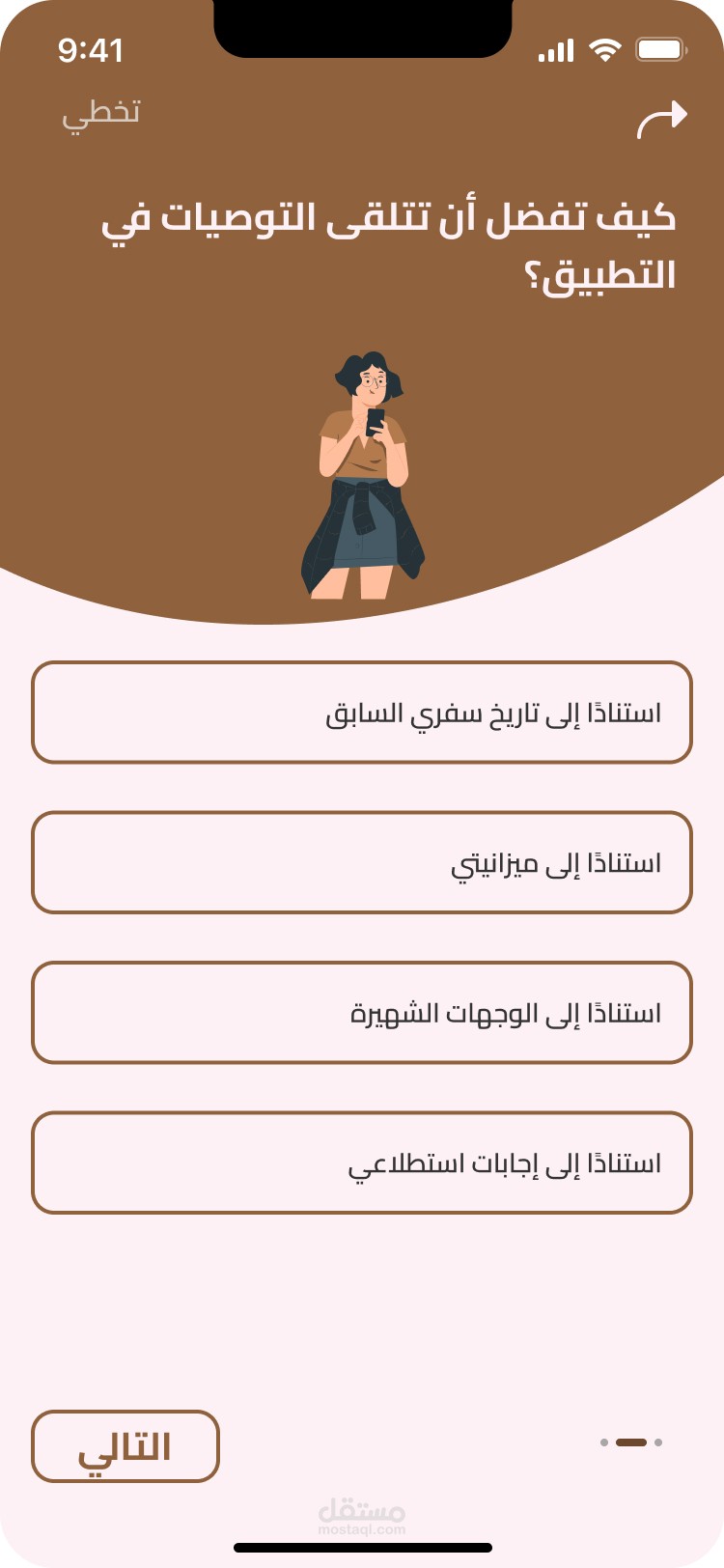
Task: Pick استنادًا إلى الوجهات الشهيرة option
Action: 362,1013
